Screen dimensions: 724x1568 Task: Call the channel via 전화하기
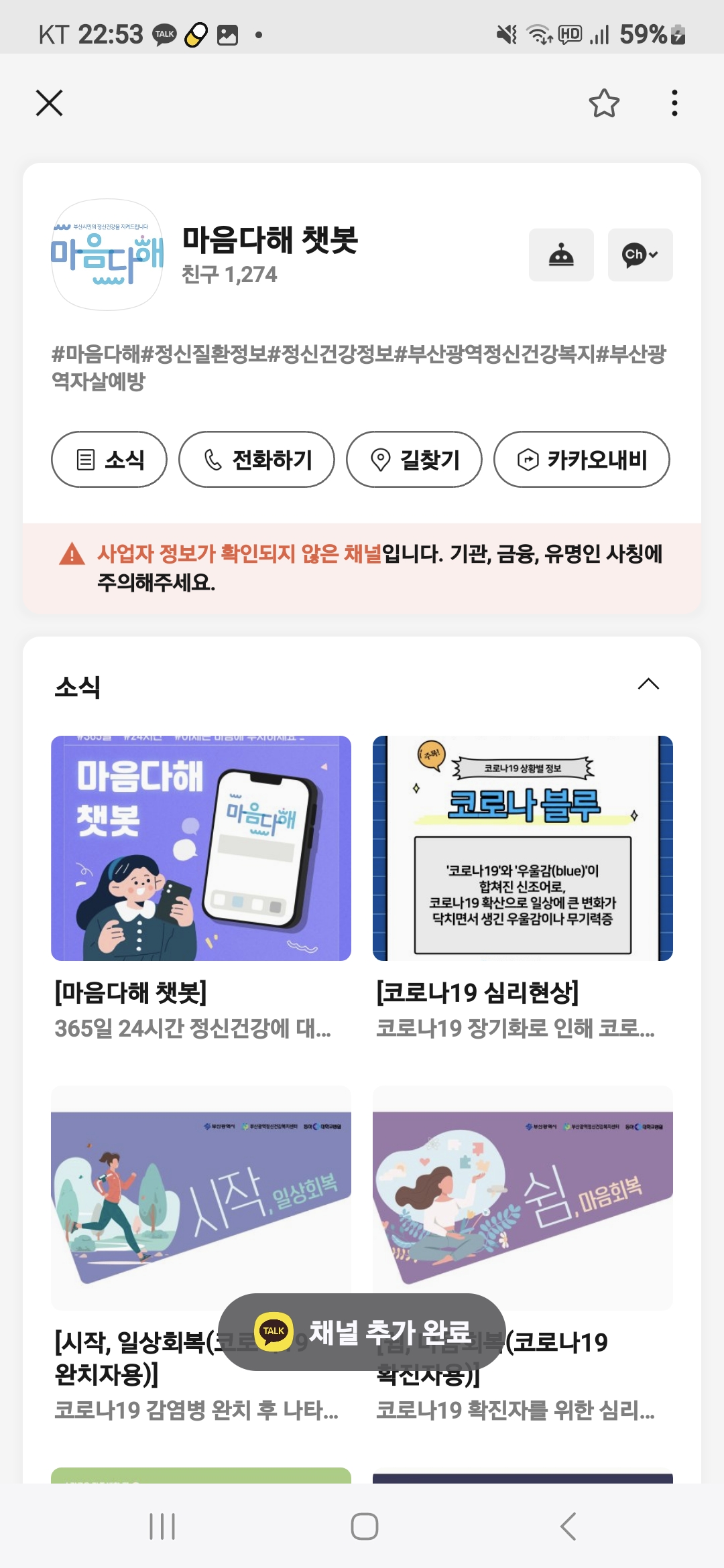(x=257, y=460)
